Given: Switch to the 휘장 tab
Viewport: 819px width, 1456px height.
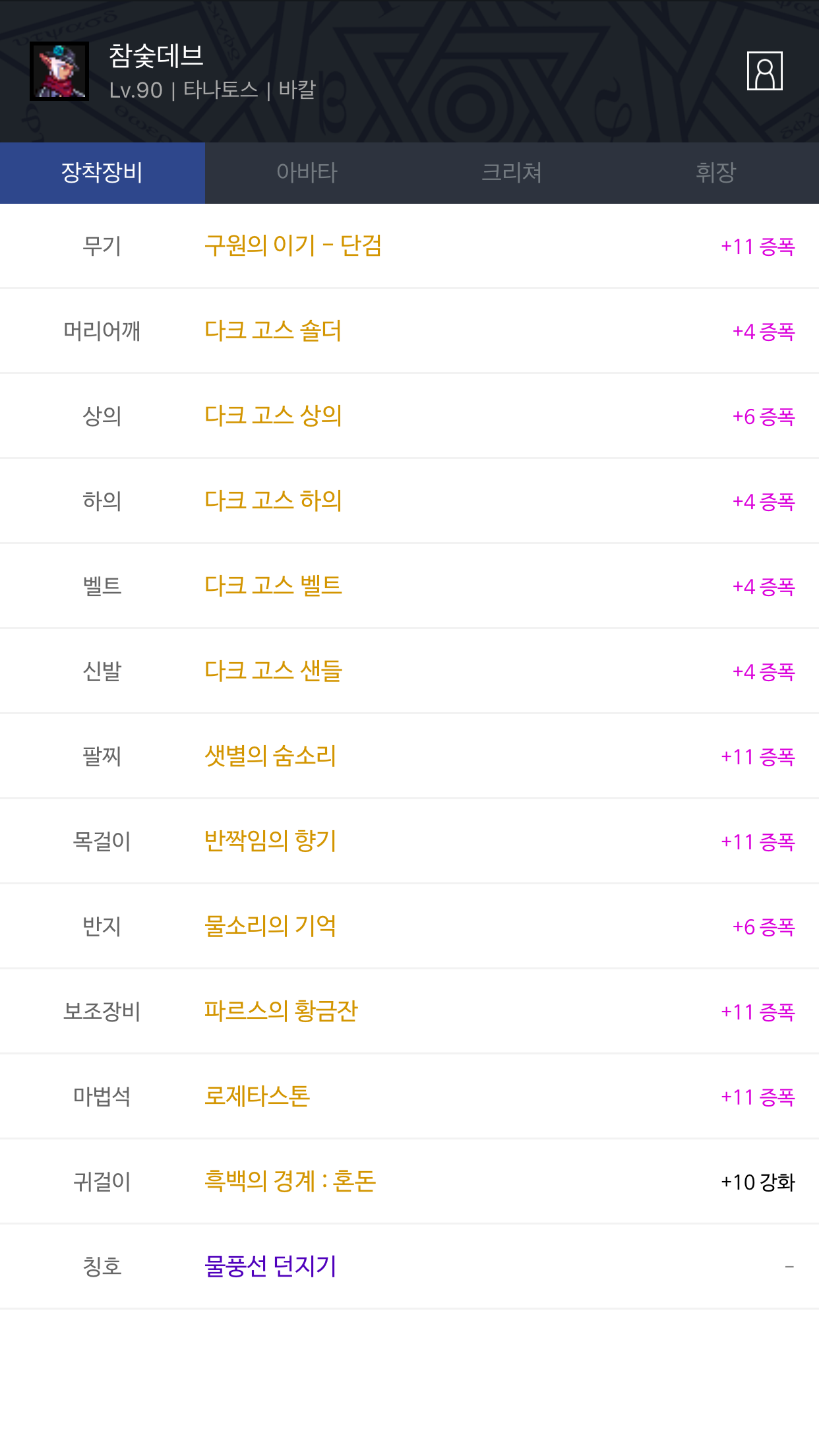Looking at the screenshot, I should [x=716, y=173].
